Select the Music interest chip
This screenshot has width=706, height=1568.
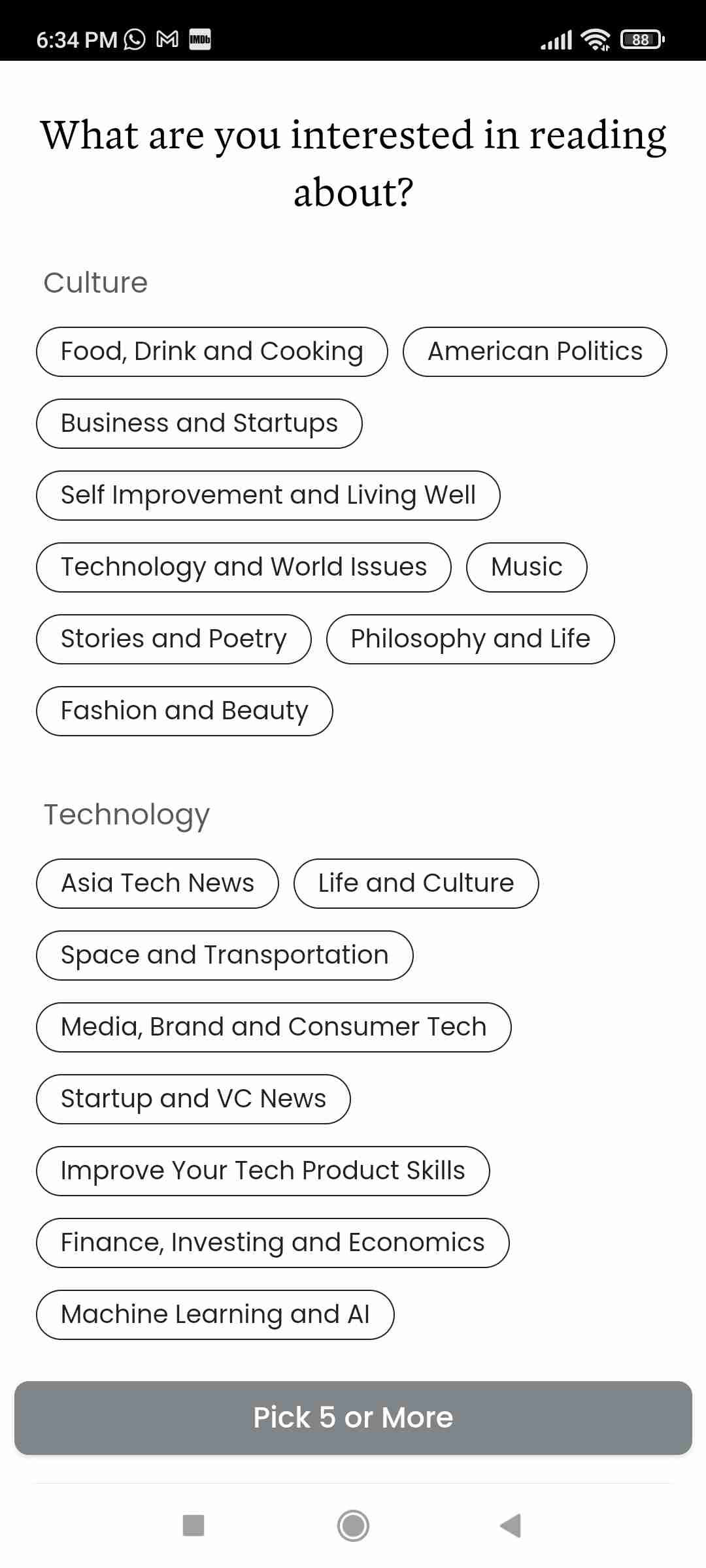point(527,566)
